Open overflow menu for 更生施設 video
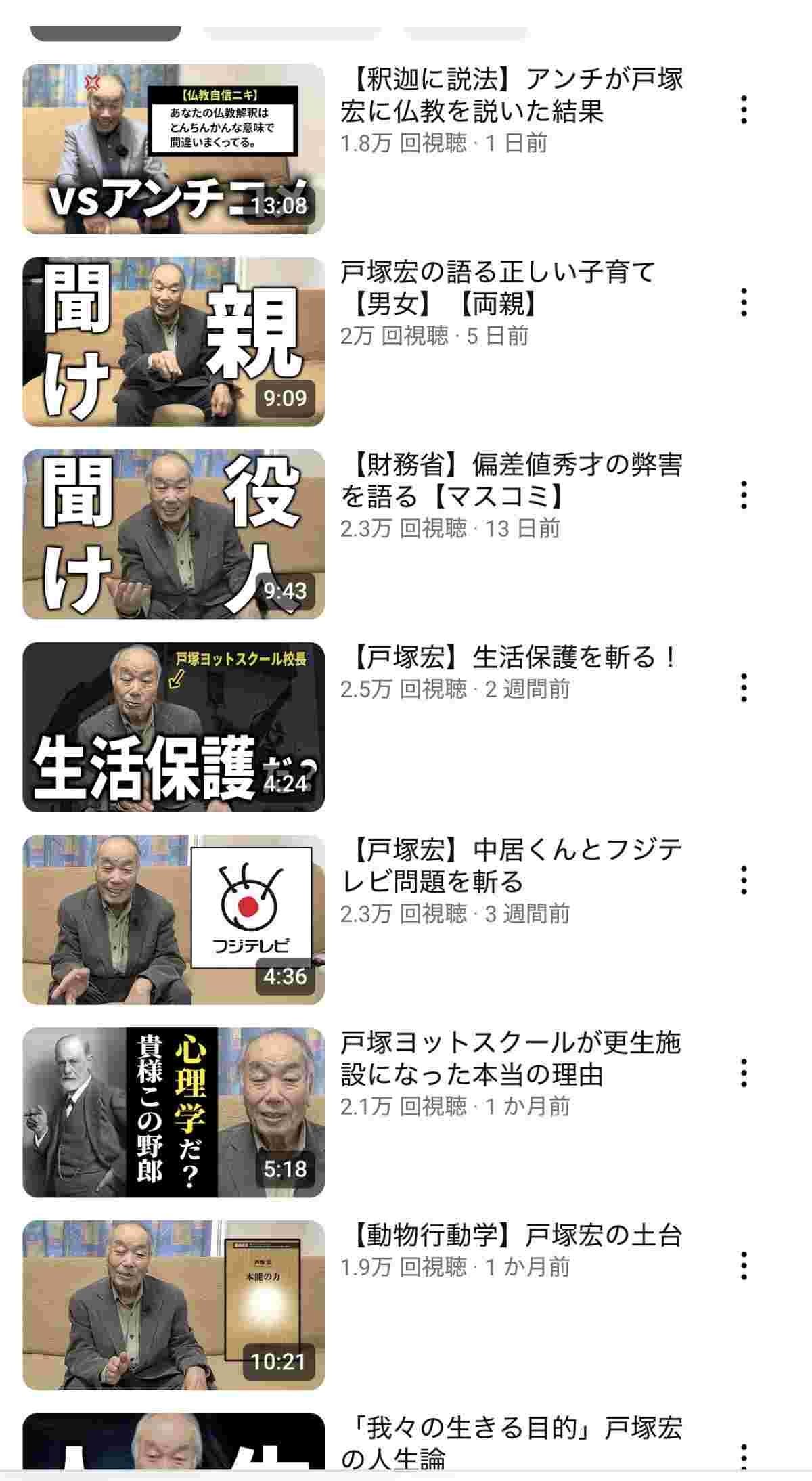The image size is (812, 1481). tap(744, 1073)
